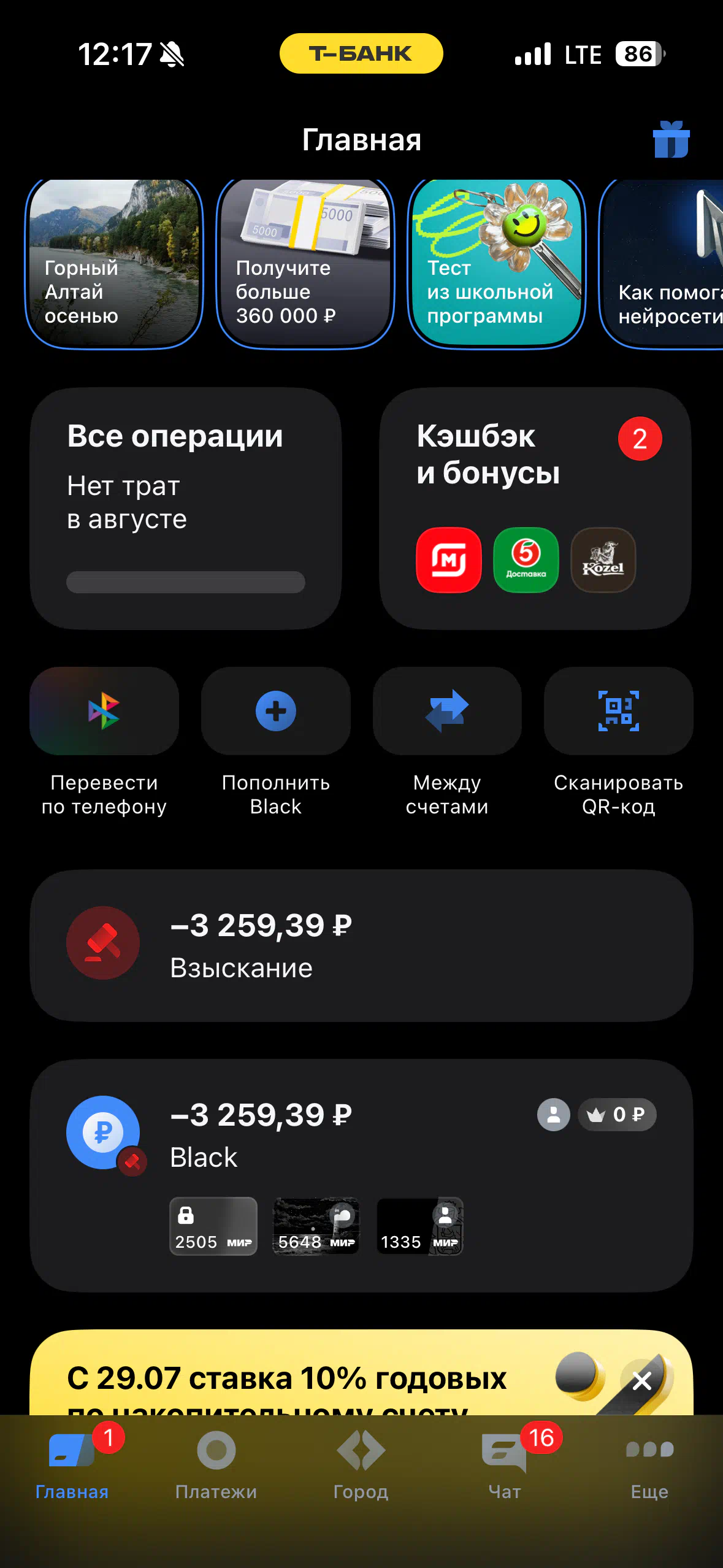Image resolution: width=723 pixels, height=1568 pixels.
Task: Tap Сканировать QR-код
Action: (618, 742)
